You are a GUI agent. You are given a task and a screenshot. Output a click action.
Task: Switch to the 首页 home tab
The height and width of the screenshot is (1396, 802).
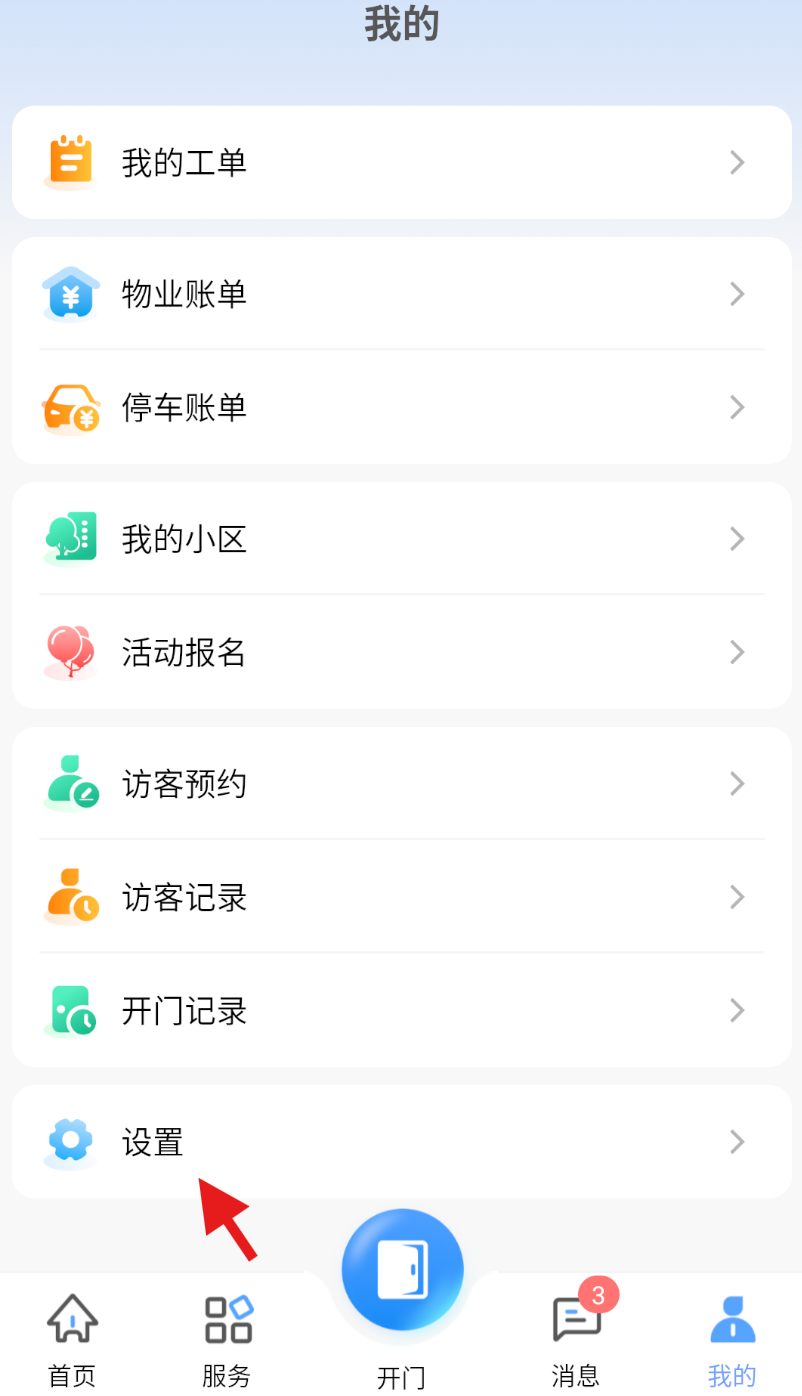72,1338
